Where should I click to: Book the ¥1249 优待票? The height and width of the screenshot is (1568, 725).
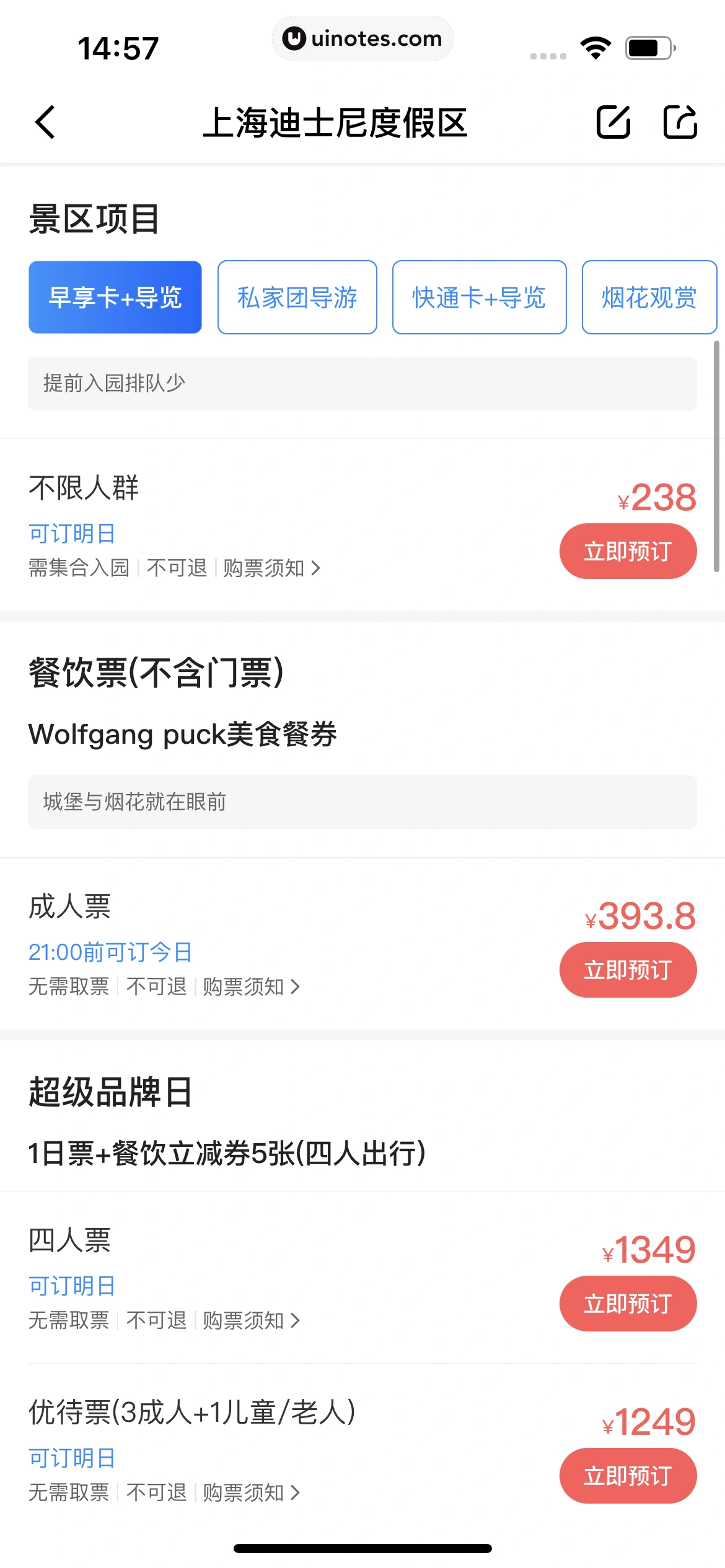click(628, 1476)
